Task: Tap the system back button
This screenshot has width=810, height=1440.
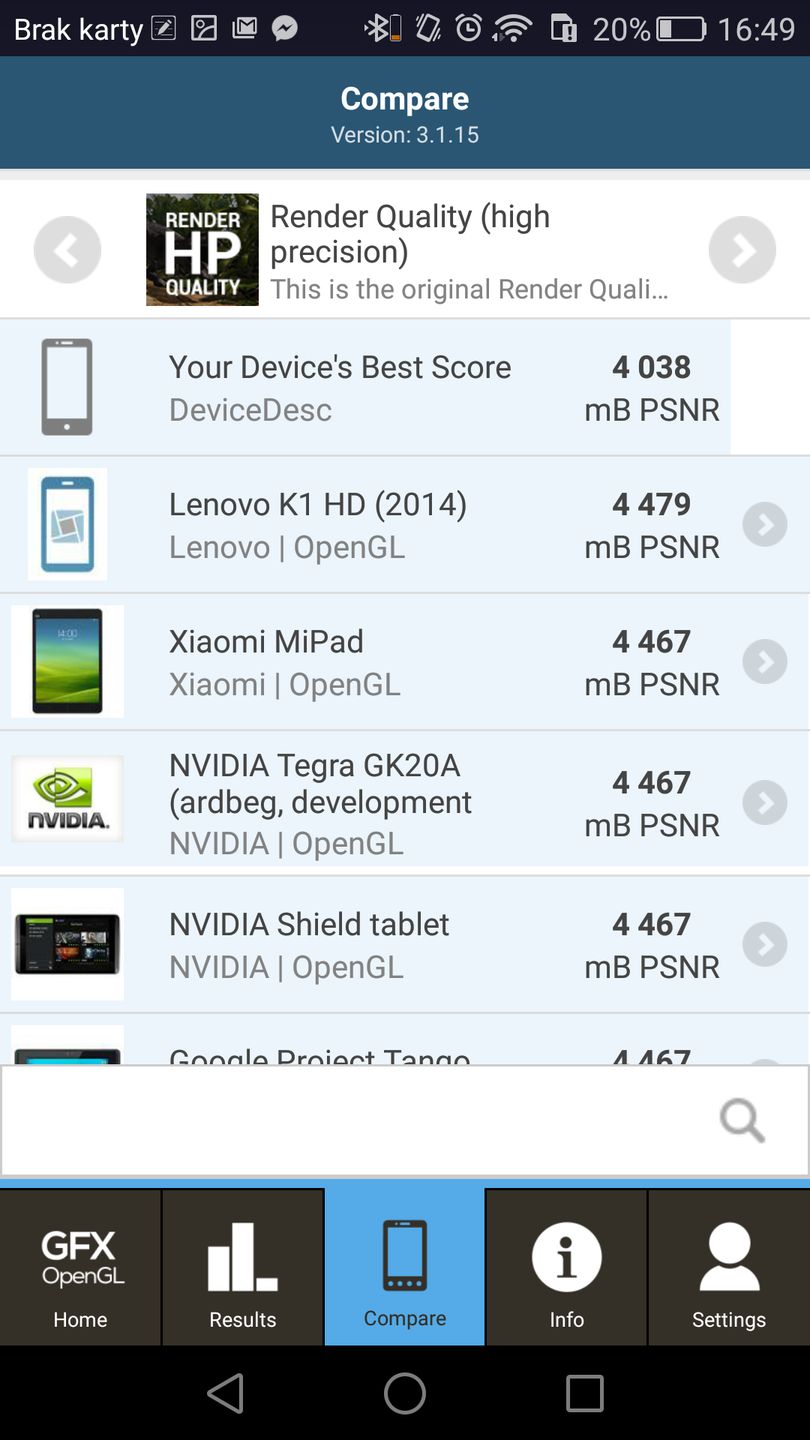Action: click(x=225, y=1393)
